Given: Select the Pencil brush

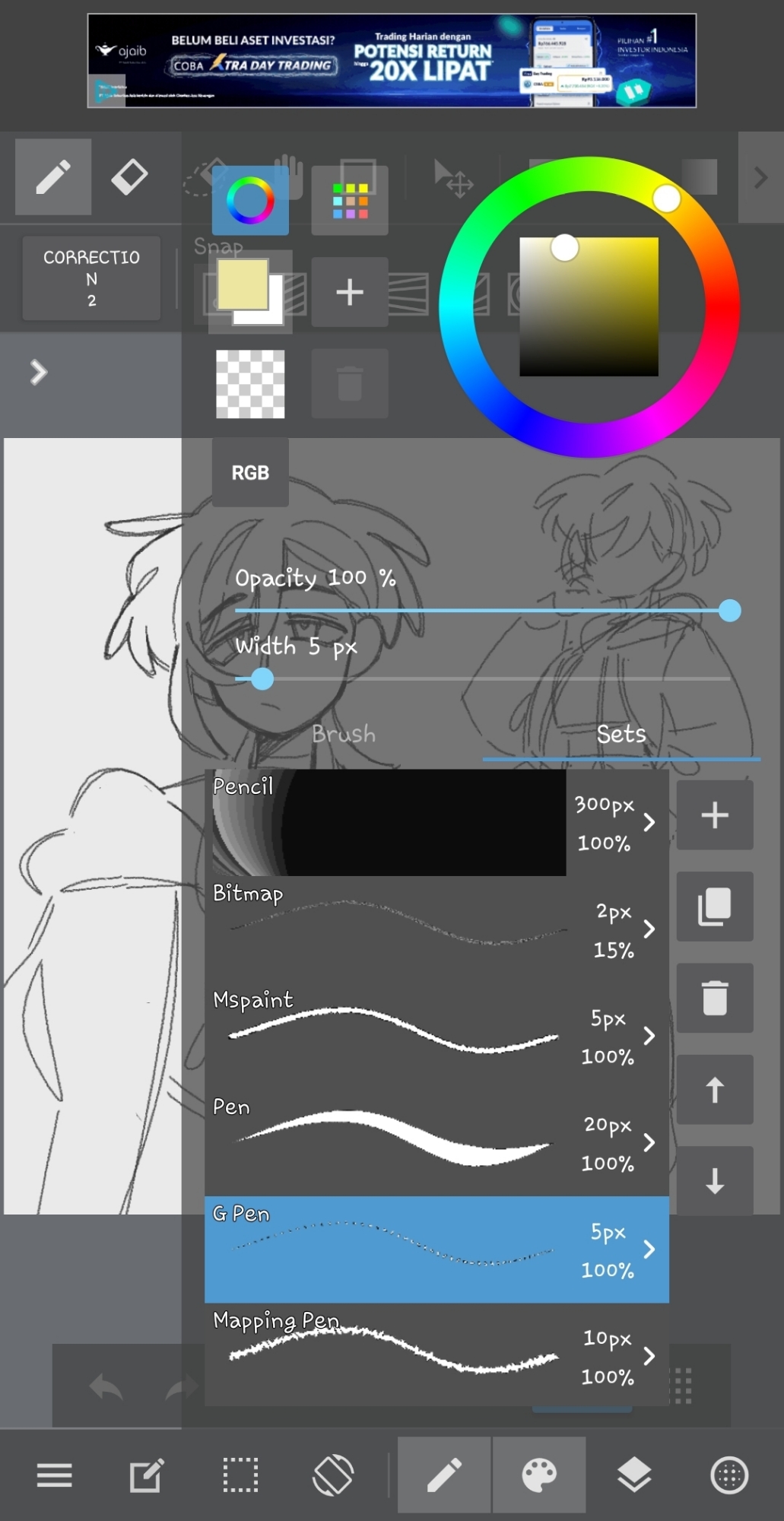Looking at the screenshot, I should point(388,823).
